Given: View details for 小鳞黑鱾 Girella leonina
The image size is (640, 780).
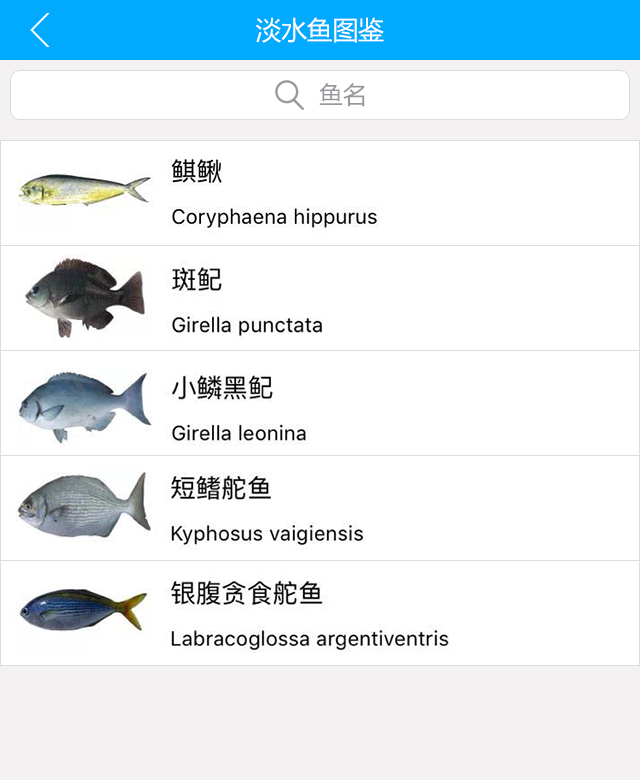Looking at the screenshot, I should click(x=320, y=403).
